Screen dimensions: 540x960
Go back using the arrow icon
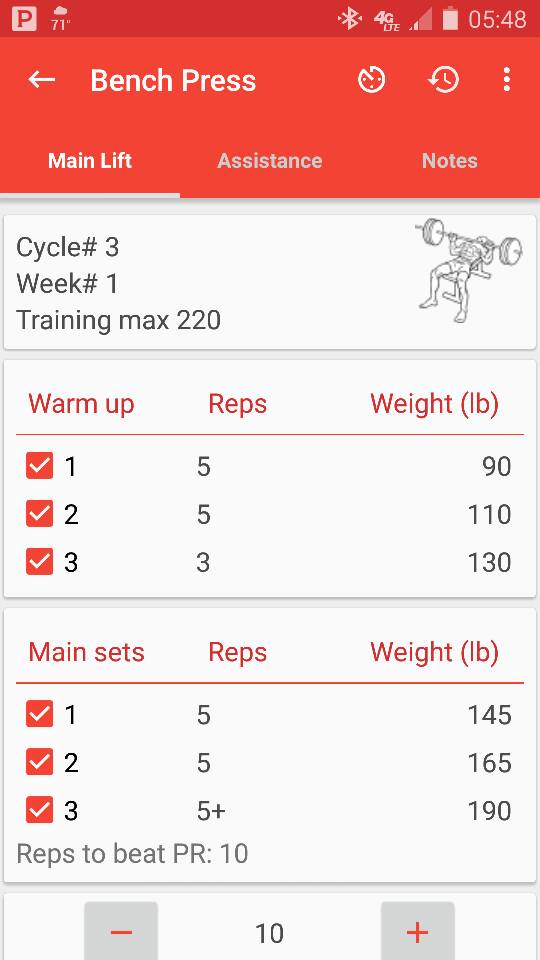coord(42,80)
